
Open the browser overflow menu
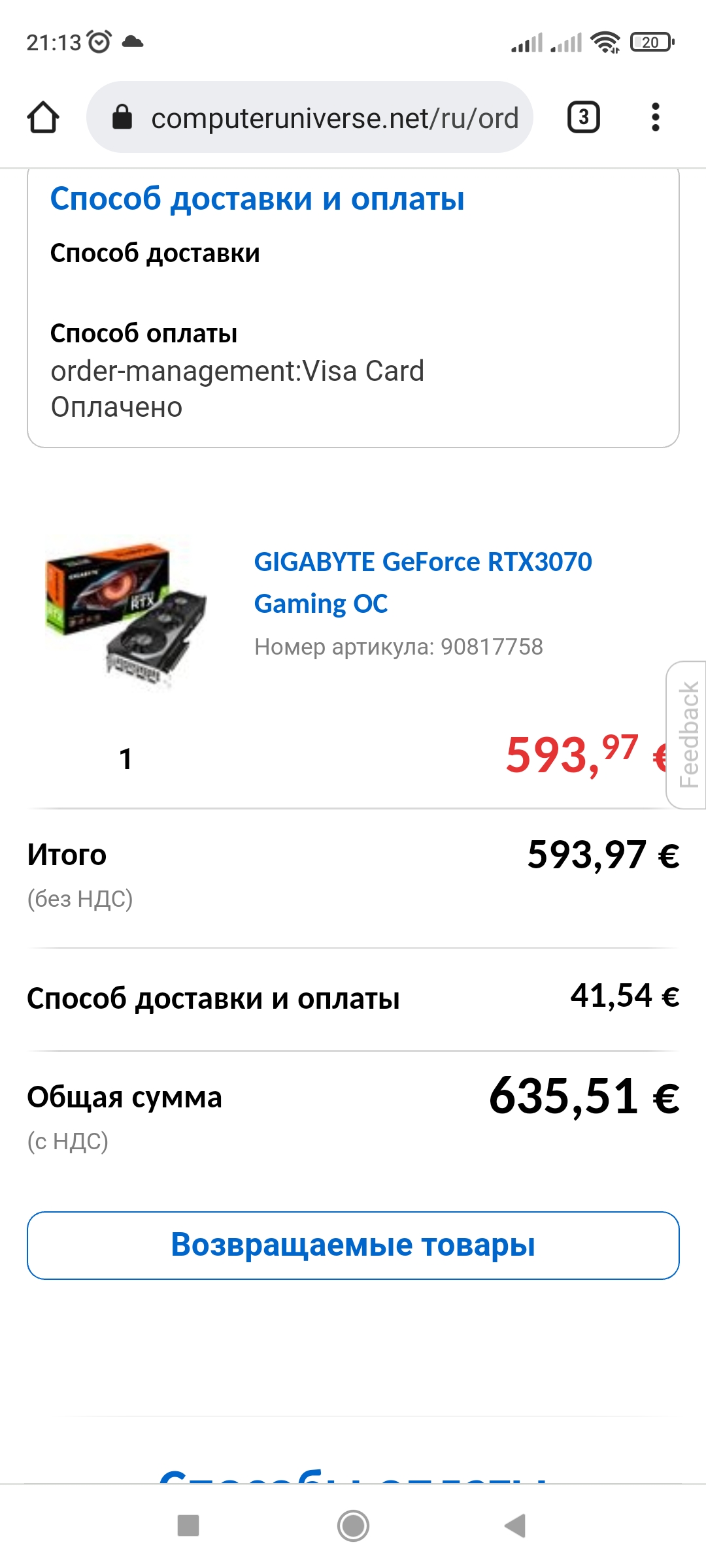(656, 118)
